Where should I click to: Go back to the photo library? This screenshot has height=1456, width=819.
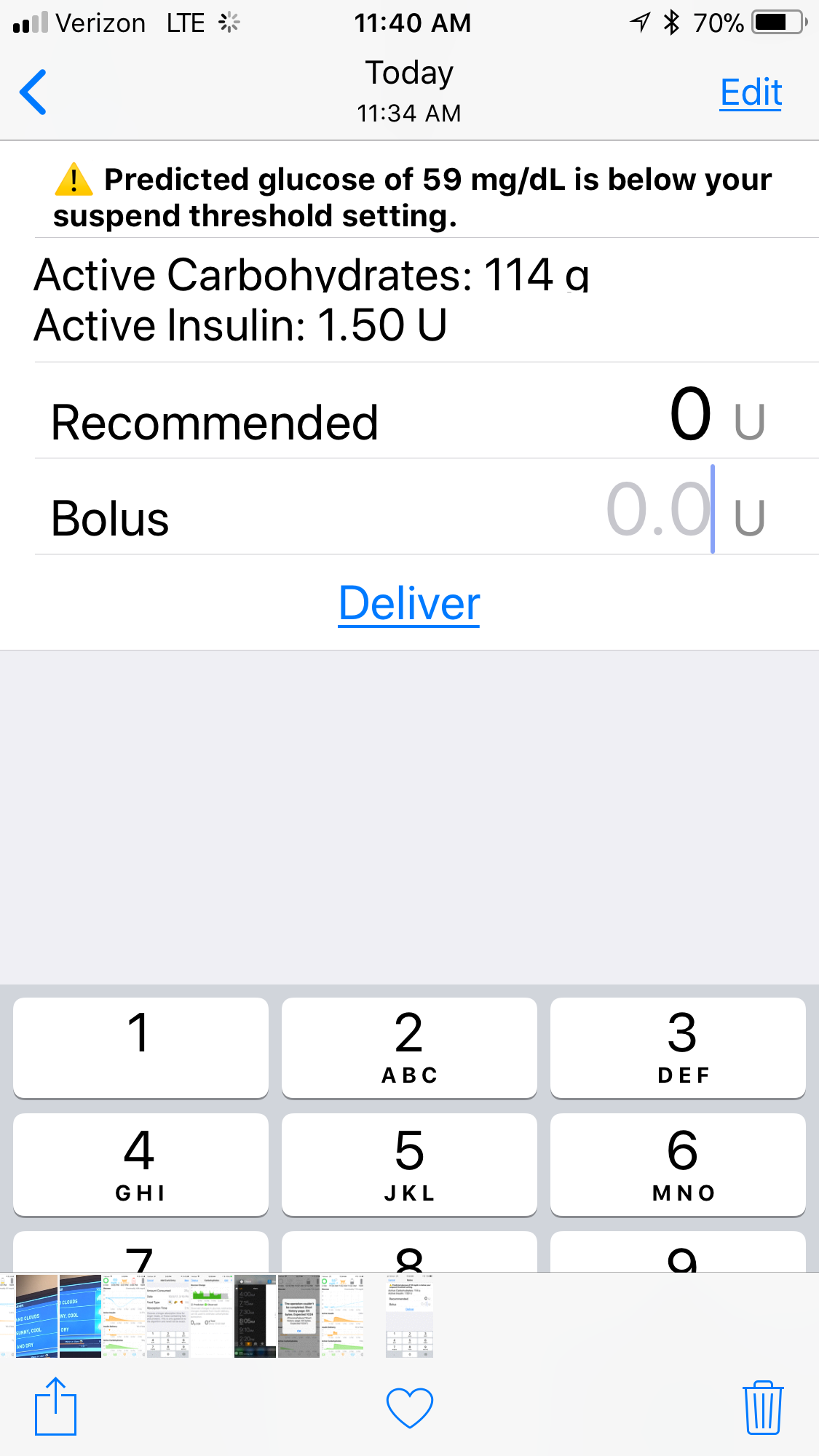click(x=33, y=92)
